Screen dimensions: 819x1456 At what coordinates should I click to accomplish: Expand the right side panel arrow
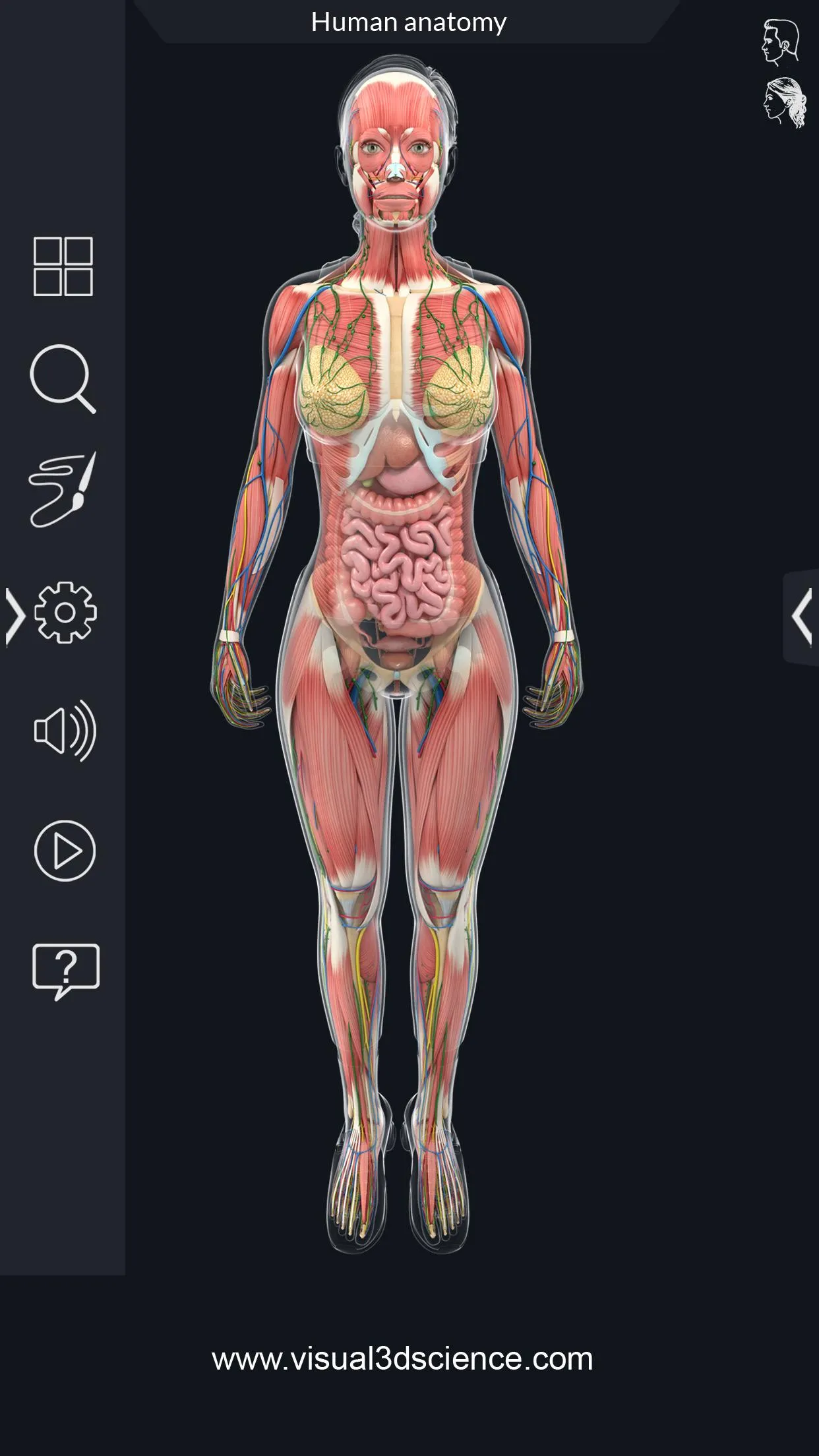pos(802,617)
